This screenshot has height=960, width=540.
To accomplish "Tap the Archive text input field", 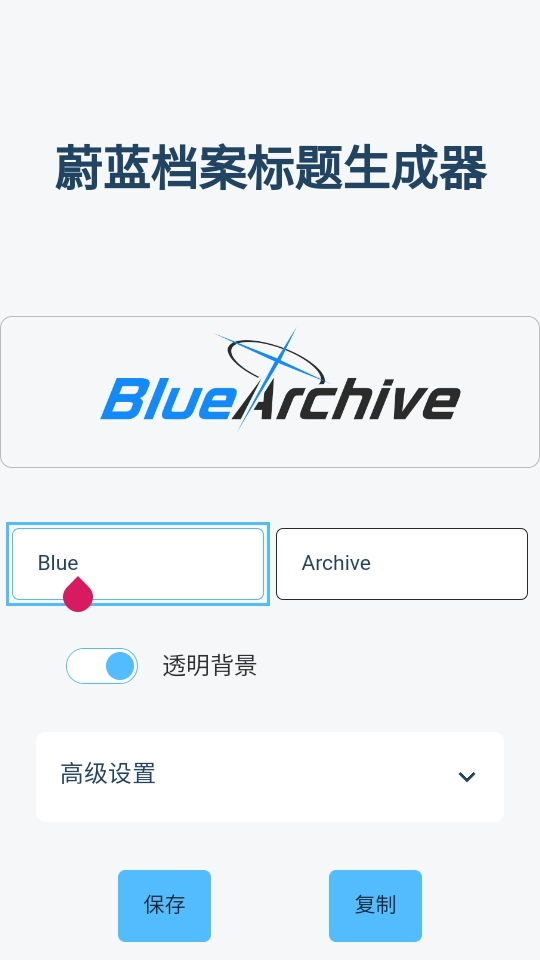I will pos(402,564).
